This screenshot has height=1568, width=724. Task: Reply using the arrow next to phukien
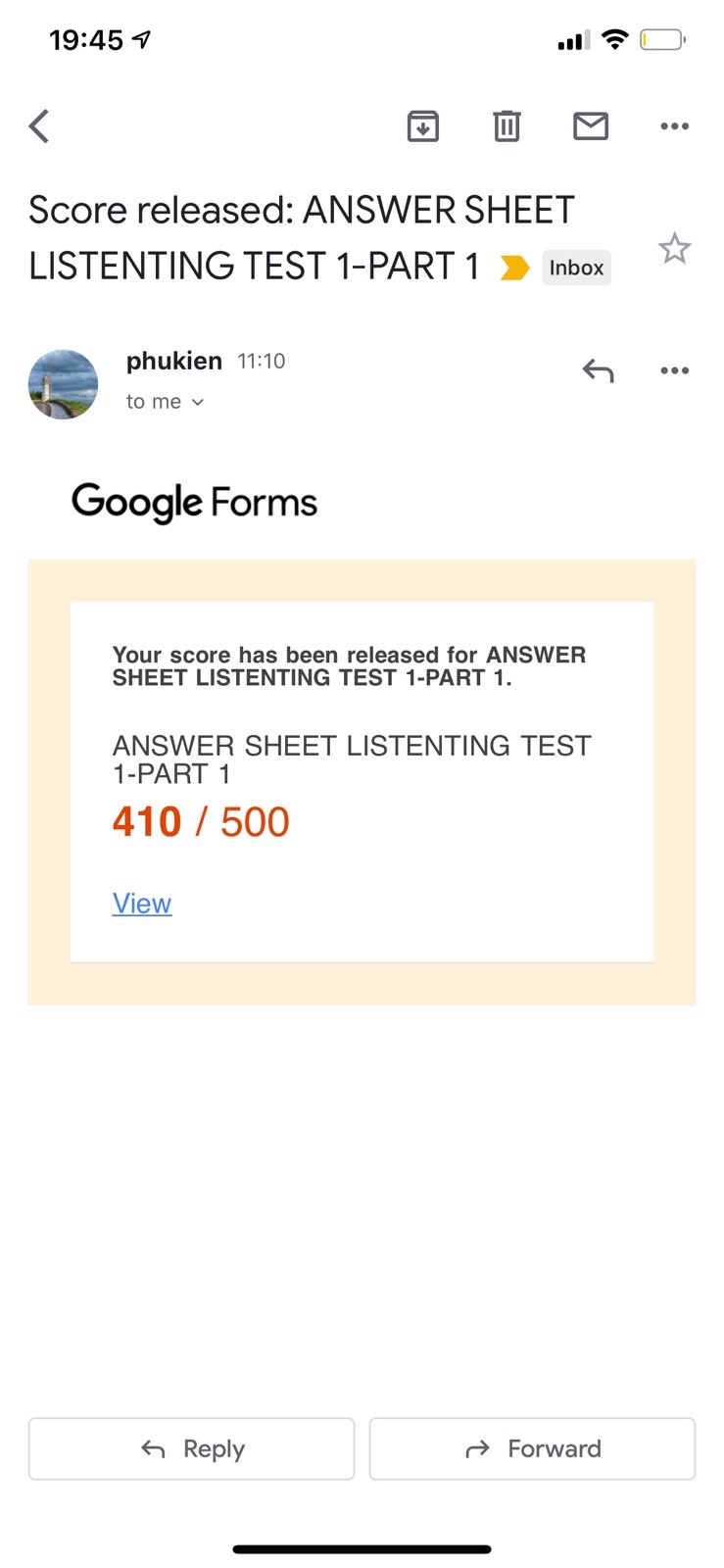tap(598, 370)
